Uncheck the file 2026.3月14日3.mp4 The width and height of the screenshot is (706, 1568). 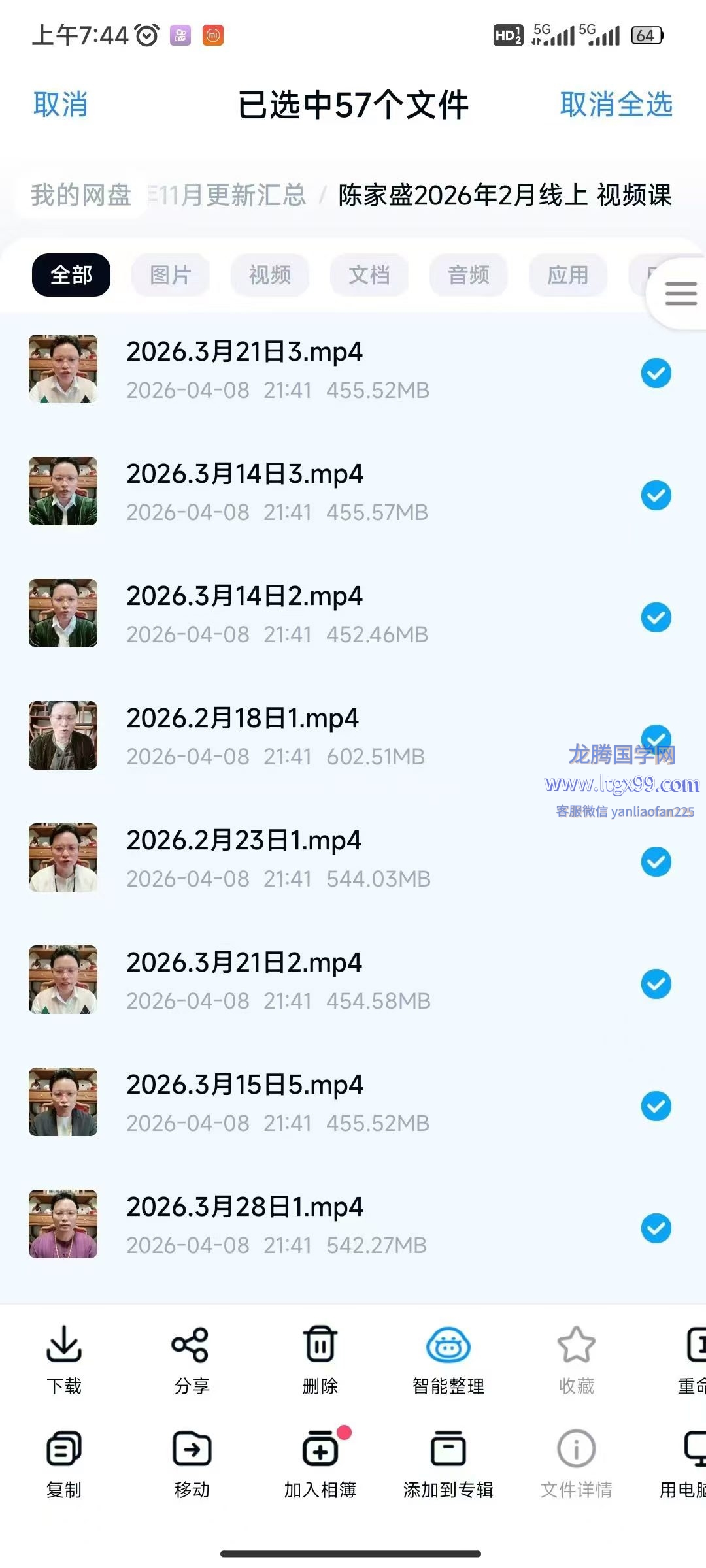coord(656,495)
